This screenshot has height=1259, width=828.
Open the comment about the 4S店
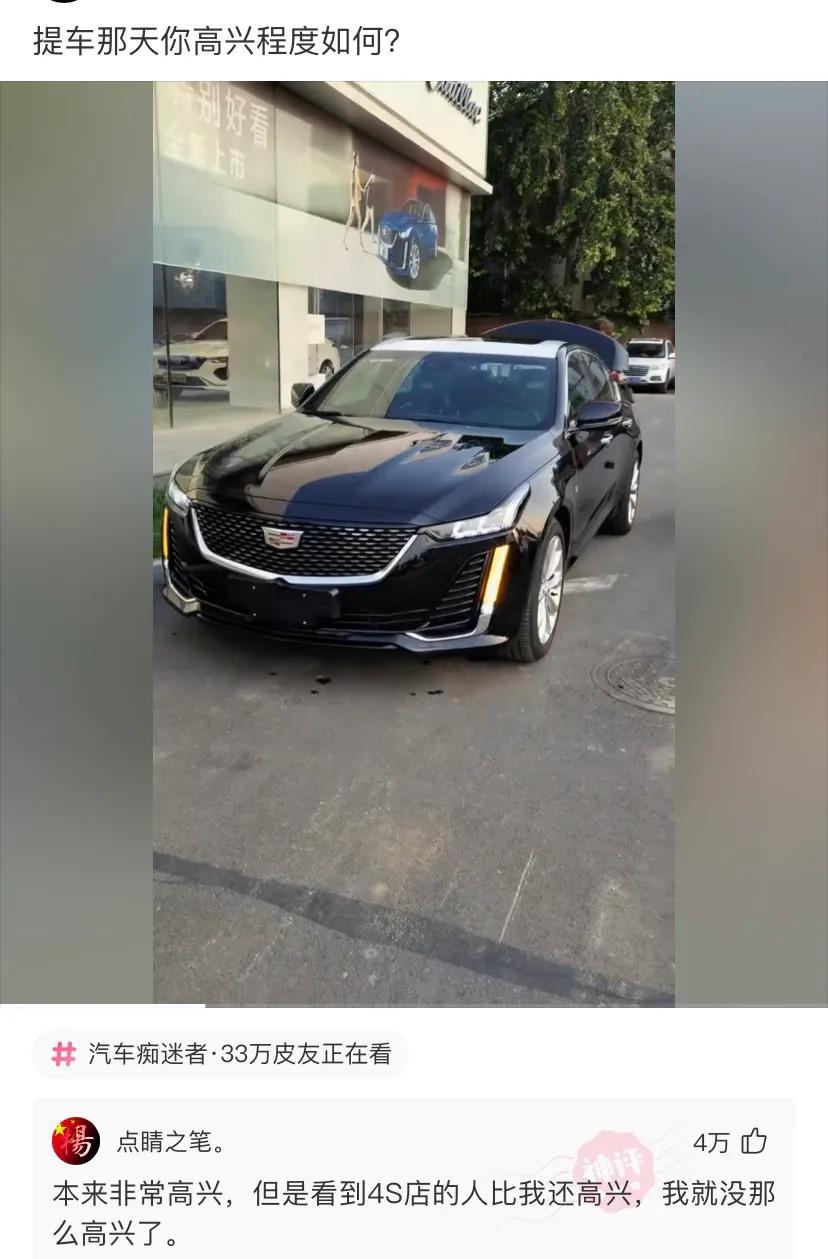coord(412,1210)
